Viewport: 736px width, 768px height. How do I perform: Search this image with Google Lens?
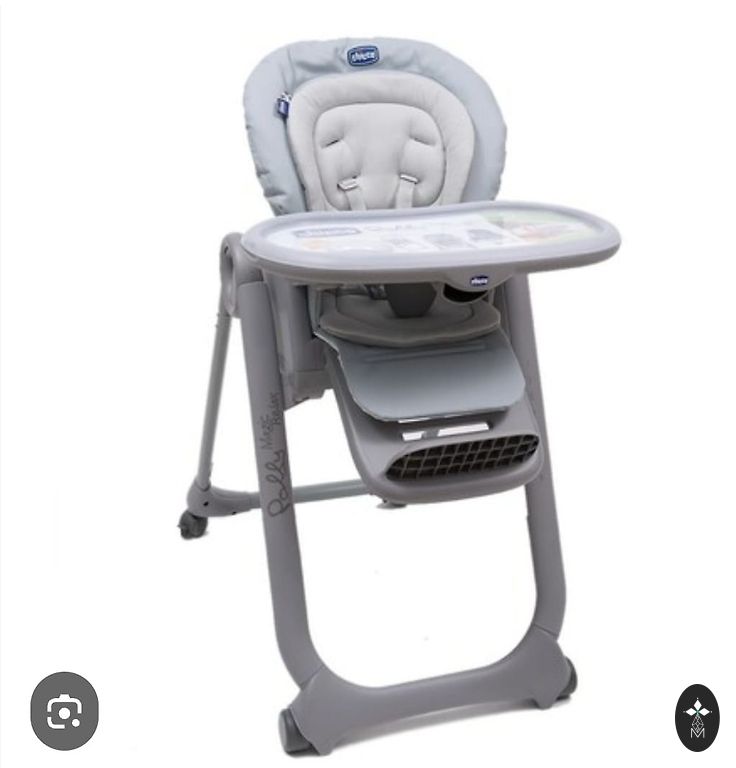[64, 711]
